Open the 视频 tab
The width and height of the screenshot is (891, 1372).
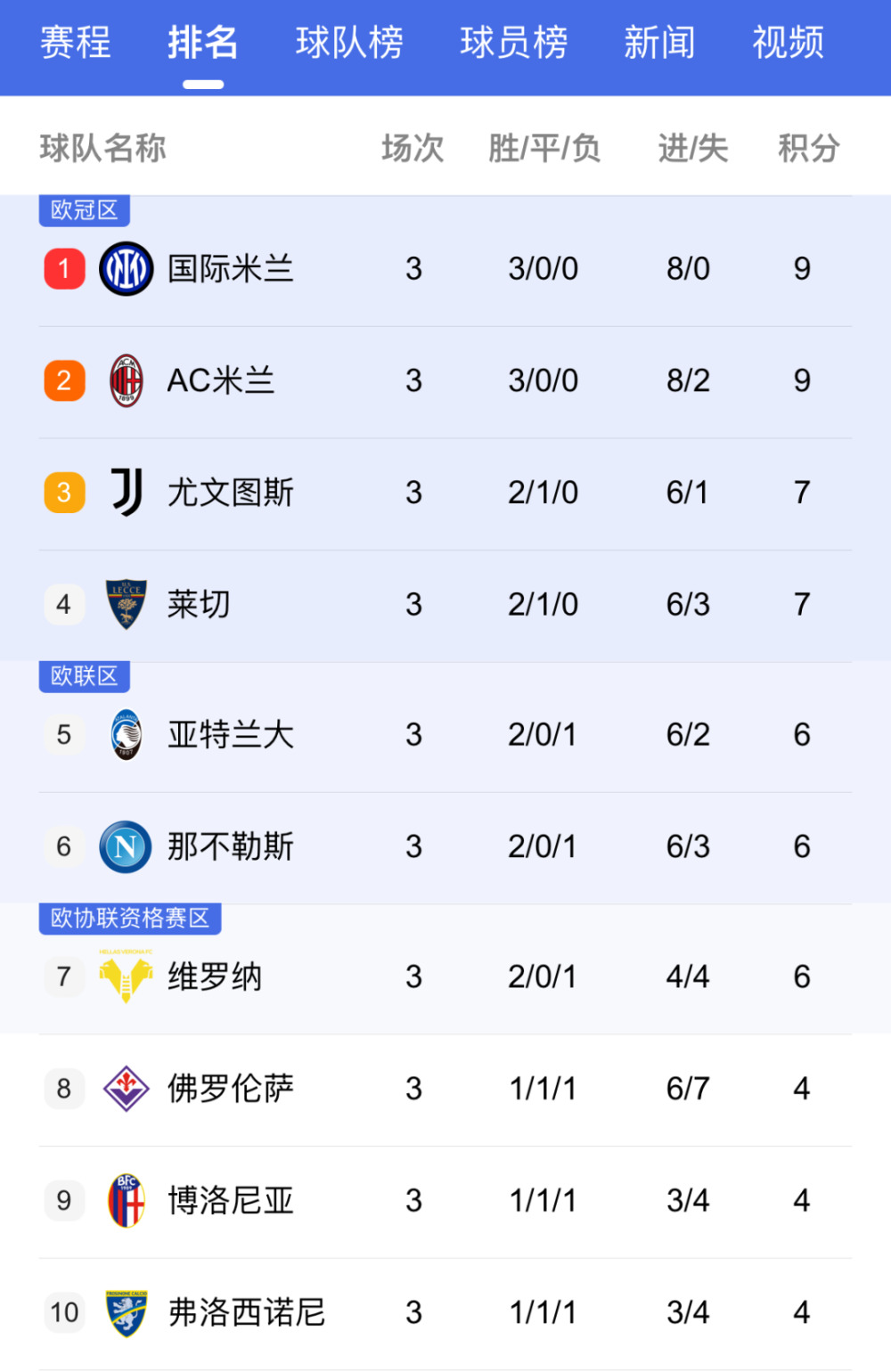788,43
